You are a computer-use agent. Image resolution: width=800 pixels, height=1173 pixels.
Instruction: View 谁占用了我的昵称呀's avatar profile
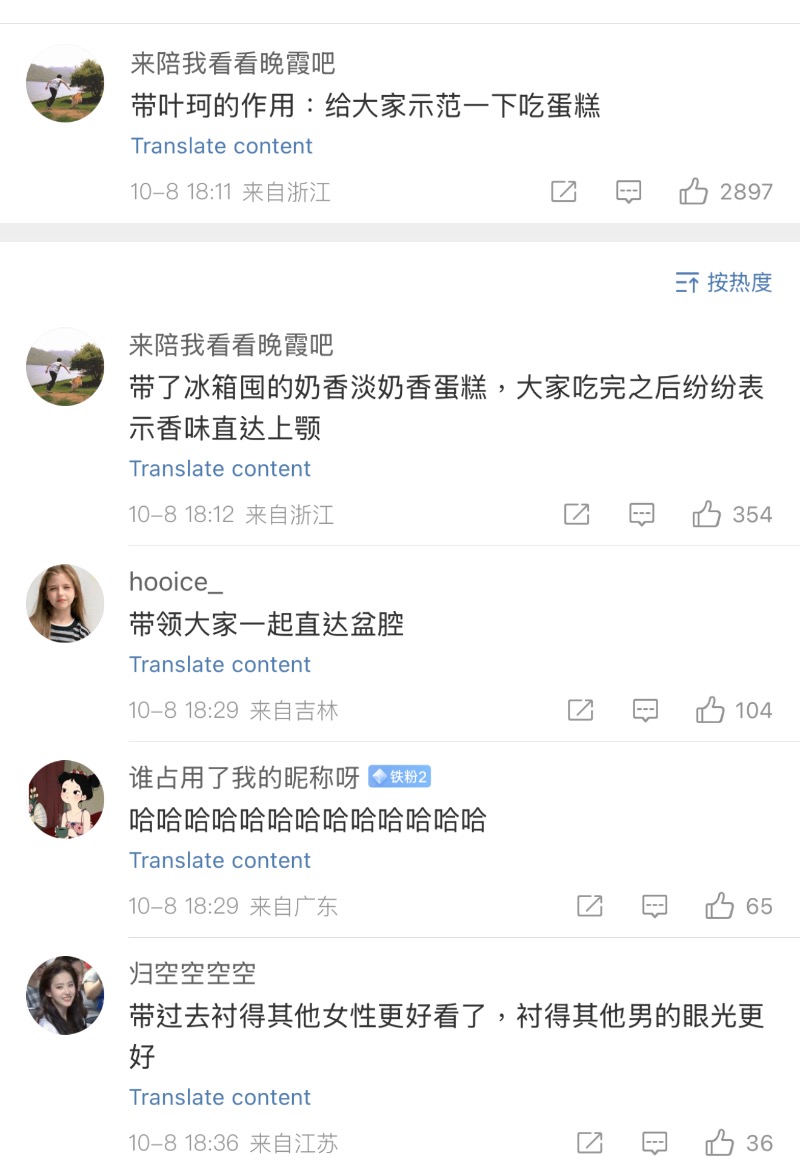coord(65,799)
